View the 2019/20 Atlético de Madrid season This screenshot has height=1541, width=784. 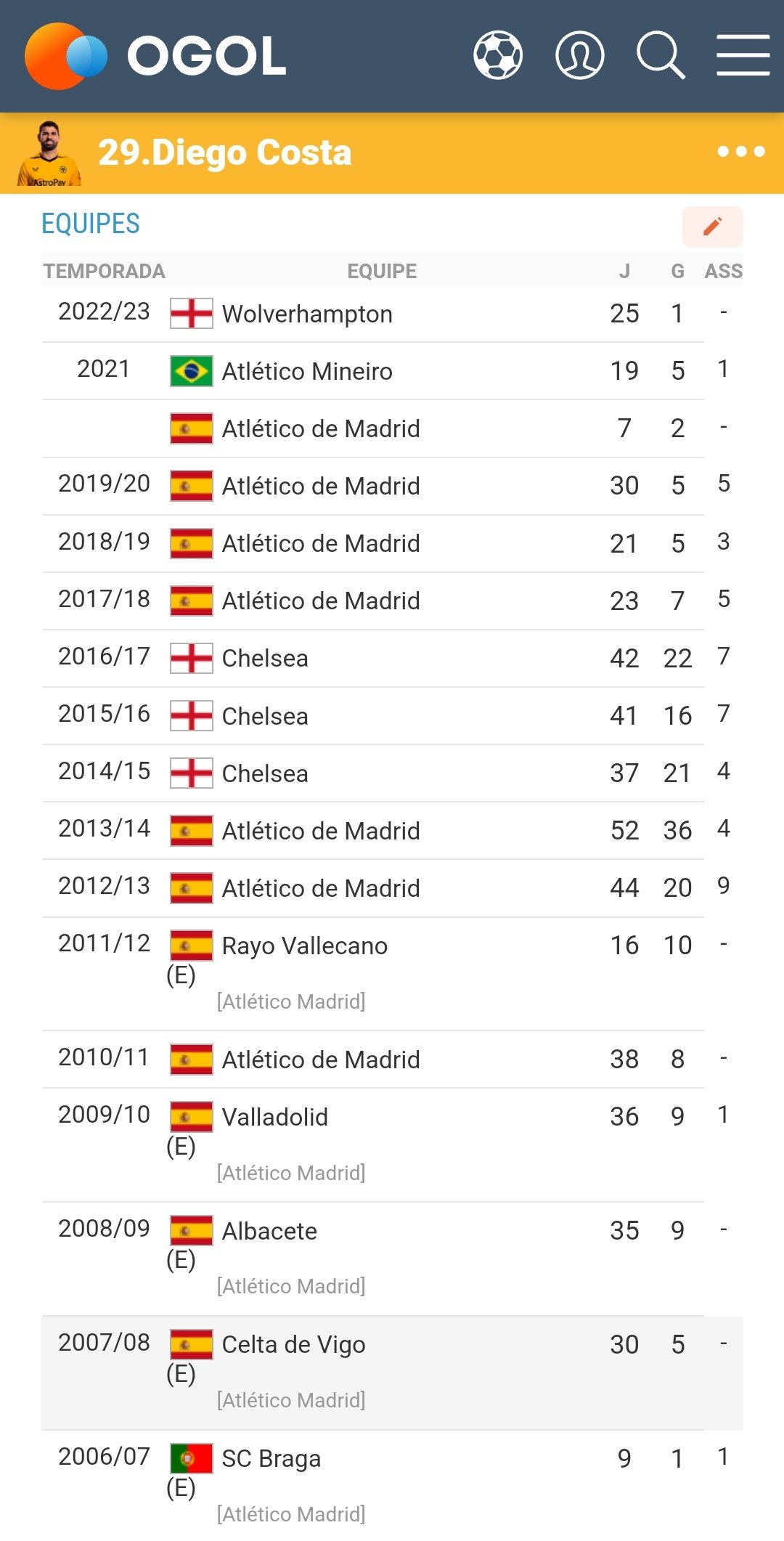pos(320,487)
